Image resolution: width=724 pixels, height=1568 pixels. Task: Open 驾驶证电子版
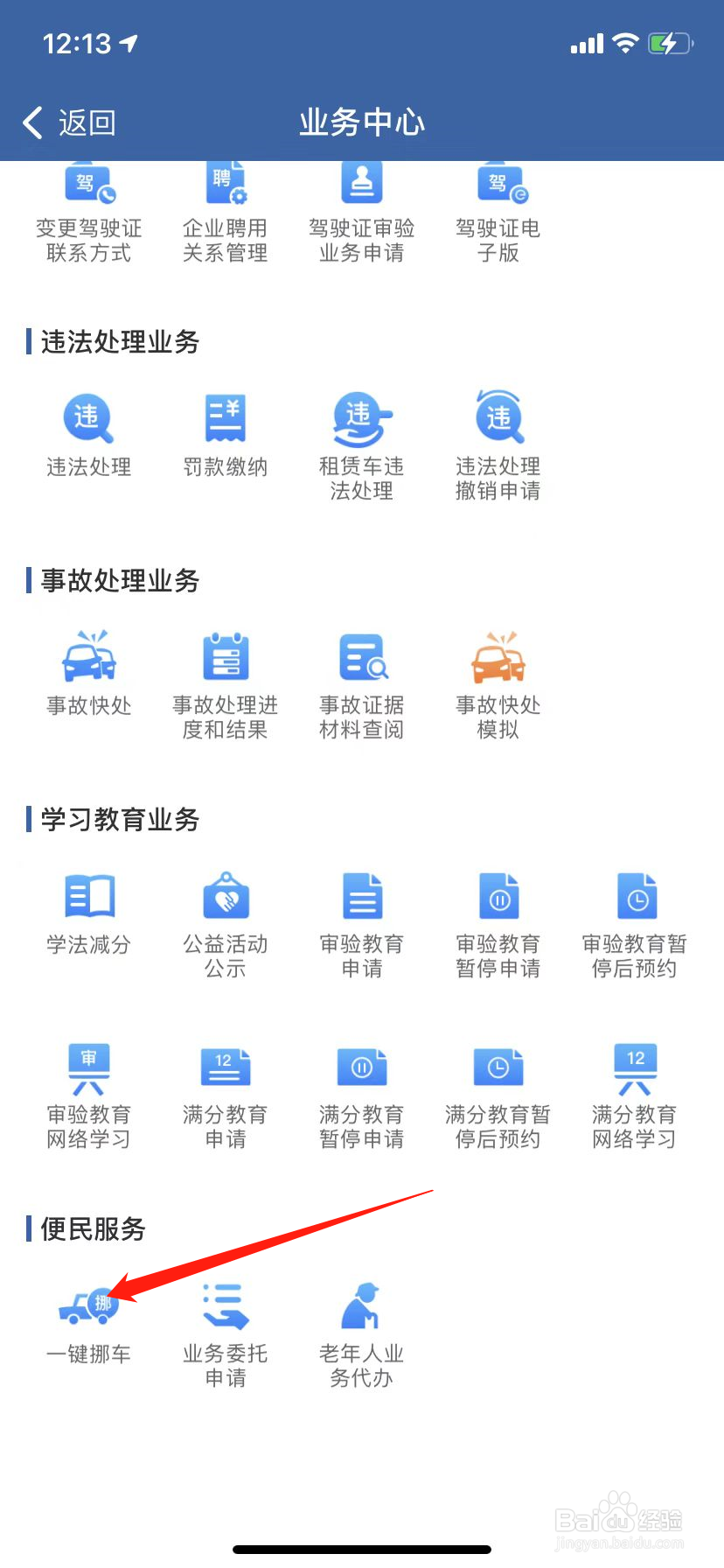[x=498, y=214]
